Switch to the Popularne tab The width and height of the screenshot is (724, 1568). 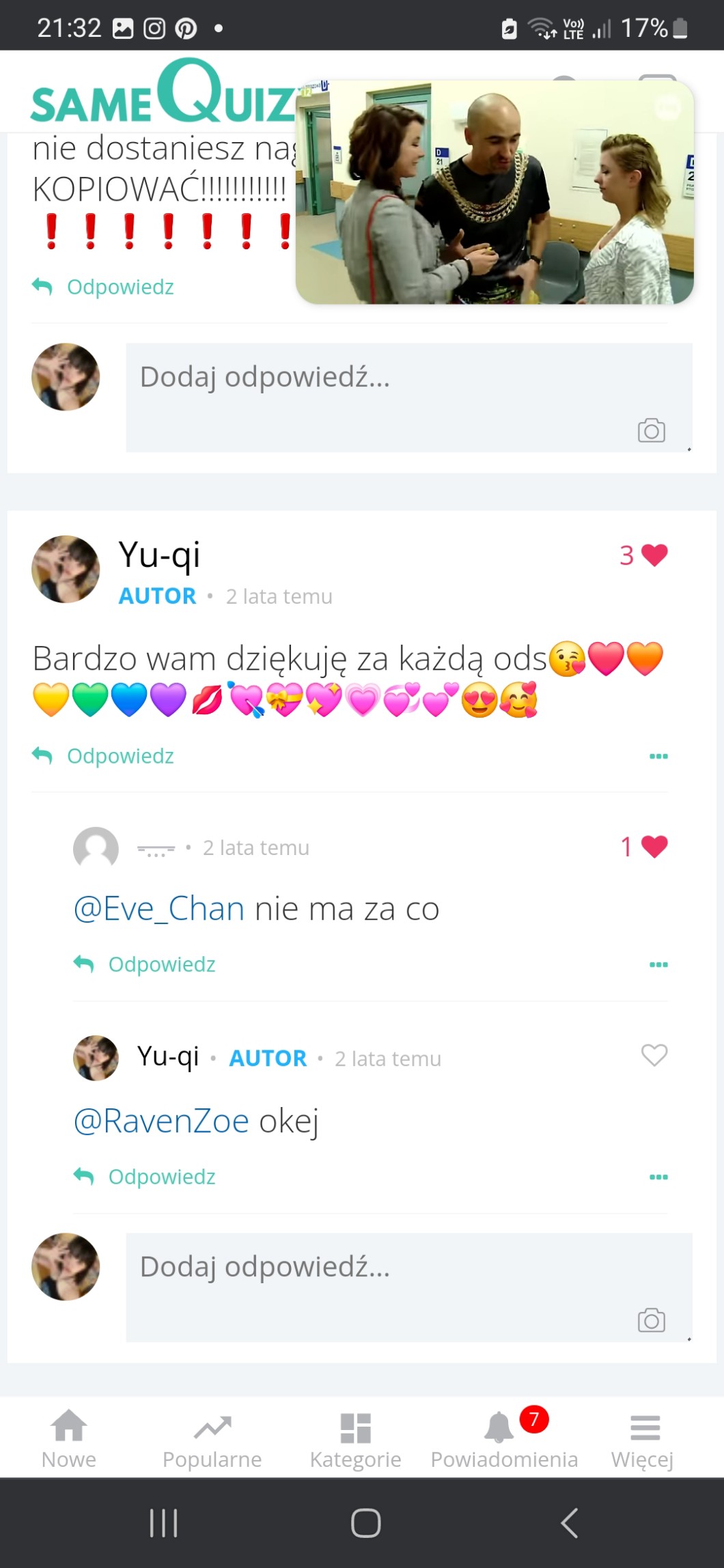pyautogui.click(x=212, y=1440)
